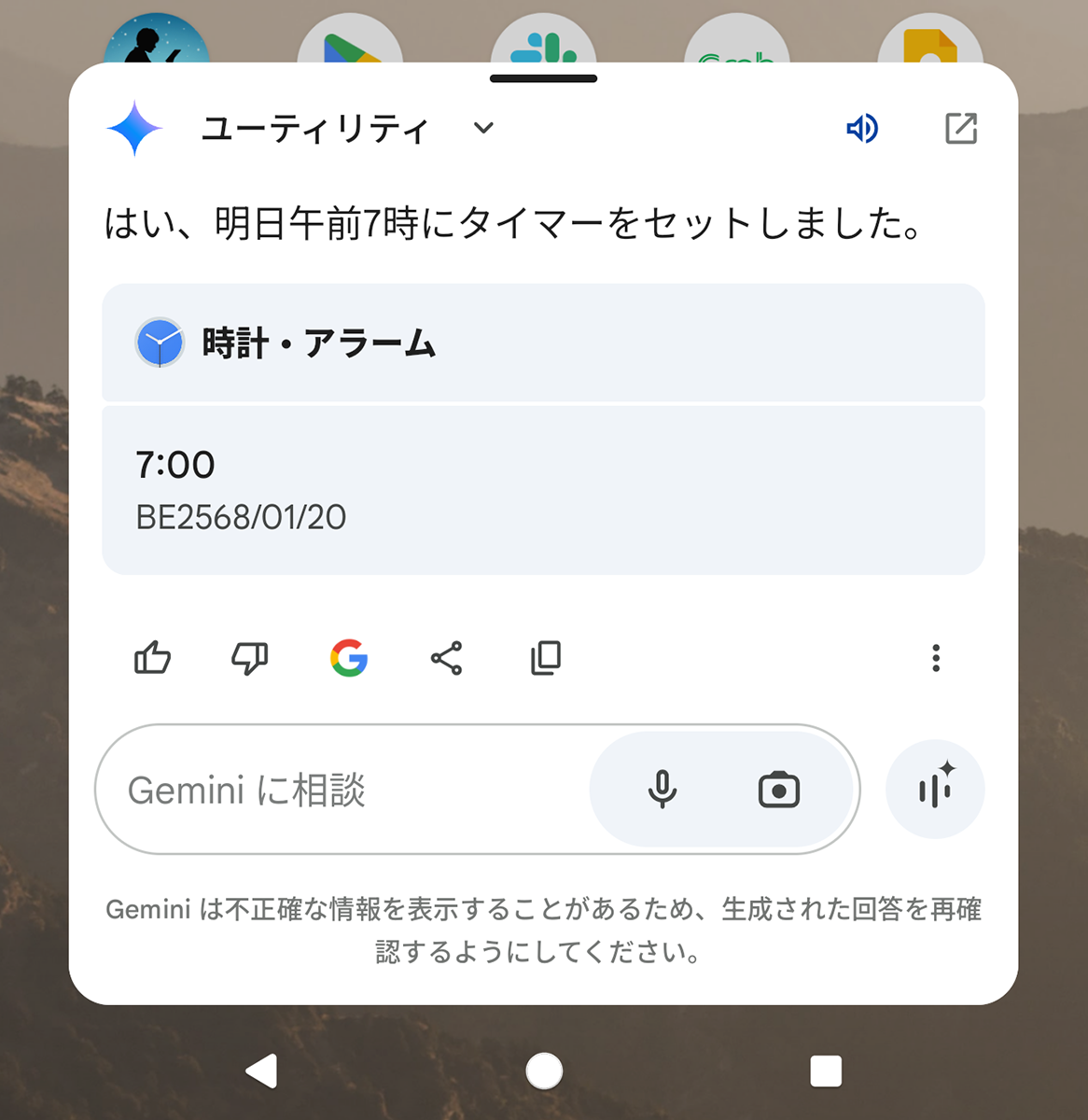Copy the response text
Image resolution: width=1088 pixels, height=1120 pixels.
(x=546, y=658)
